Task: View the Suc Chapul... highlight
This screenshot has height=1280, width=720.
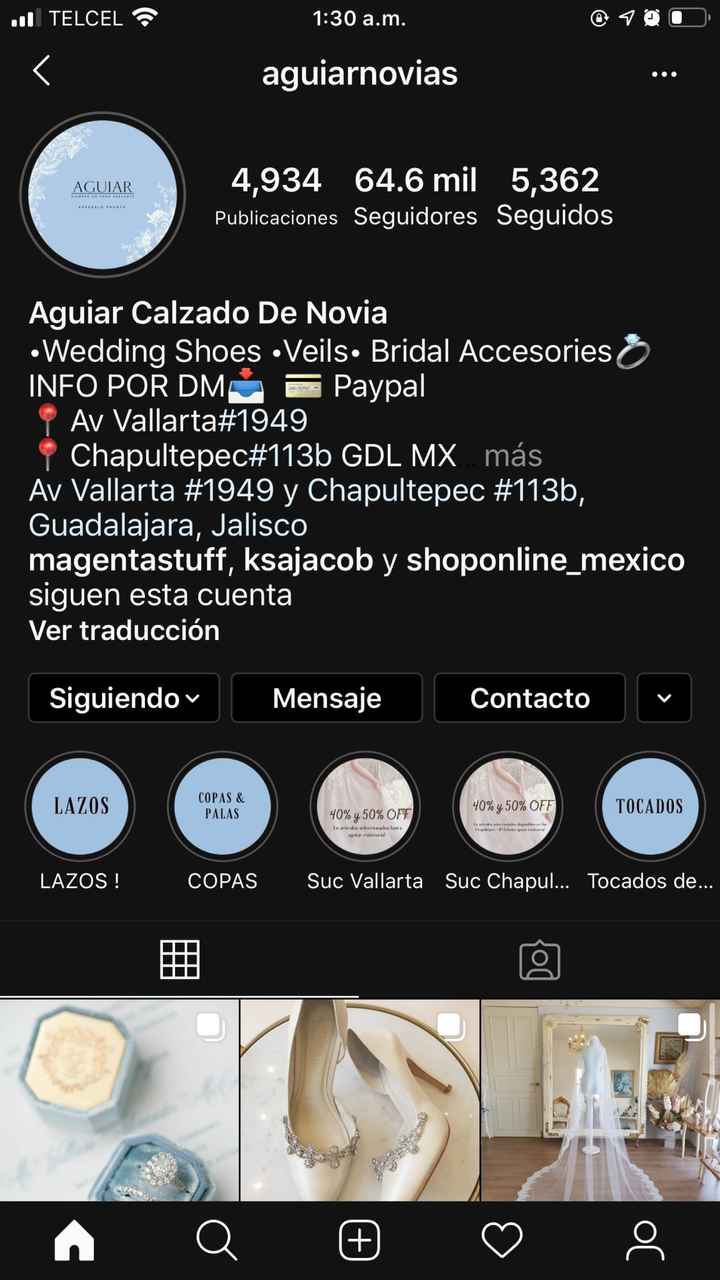Action: tap(508, 807)
